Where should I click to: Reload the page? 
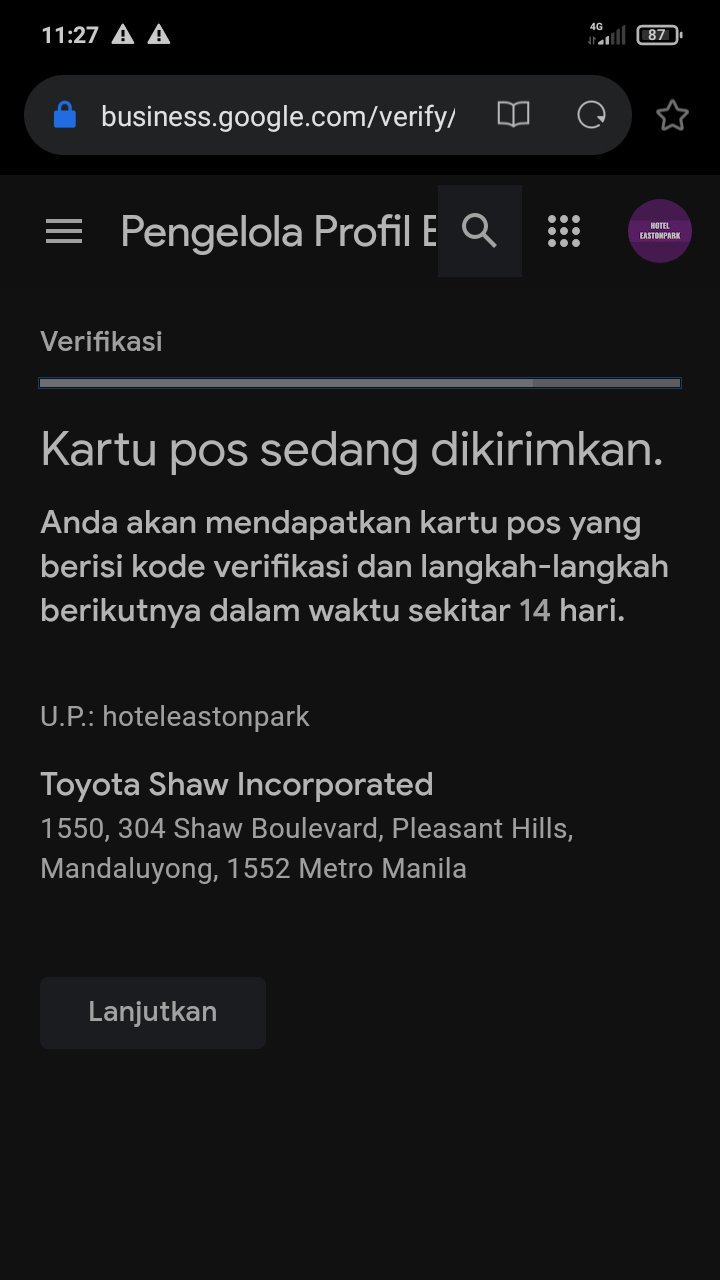pos(592,116)
